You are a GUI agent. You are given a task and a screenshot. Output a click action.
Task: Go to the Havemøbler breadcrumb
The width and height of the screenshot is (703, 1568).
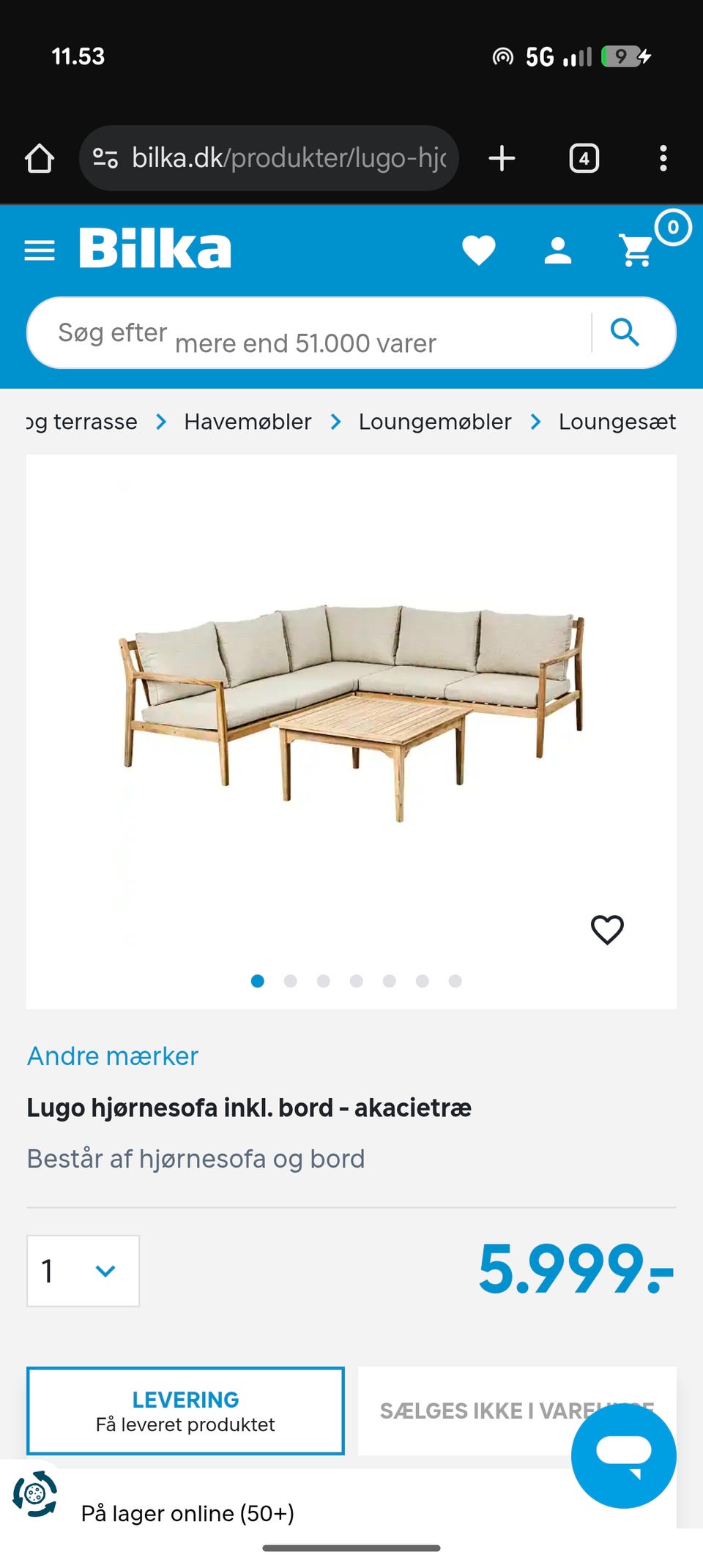(x=248, y=422)
